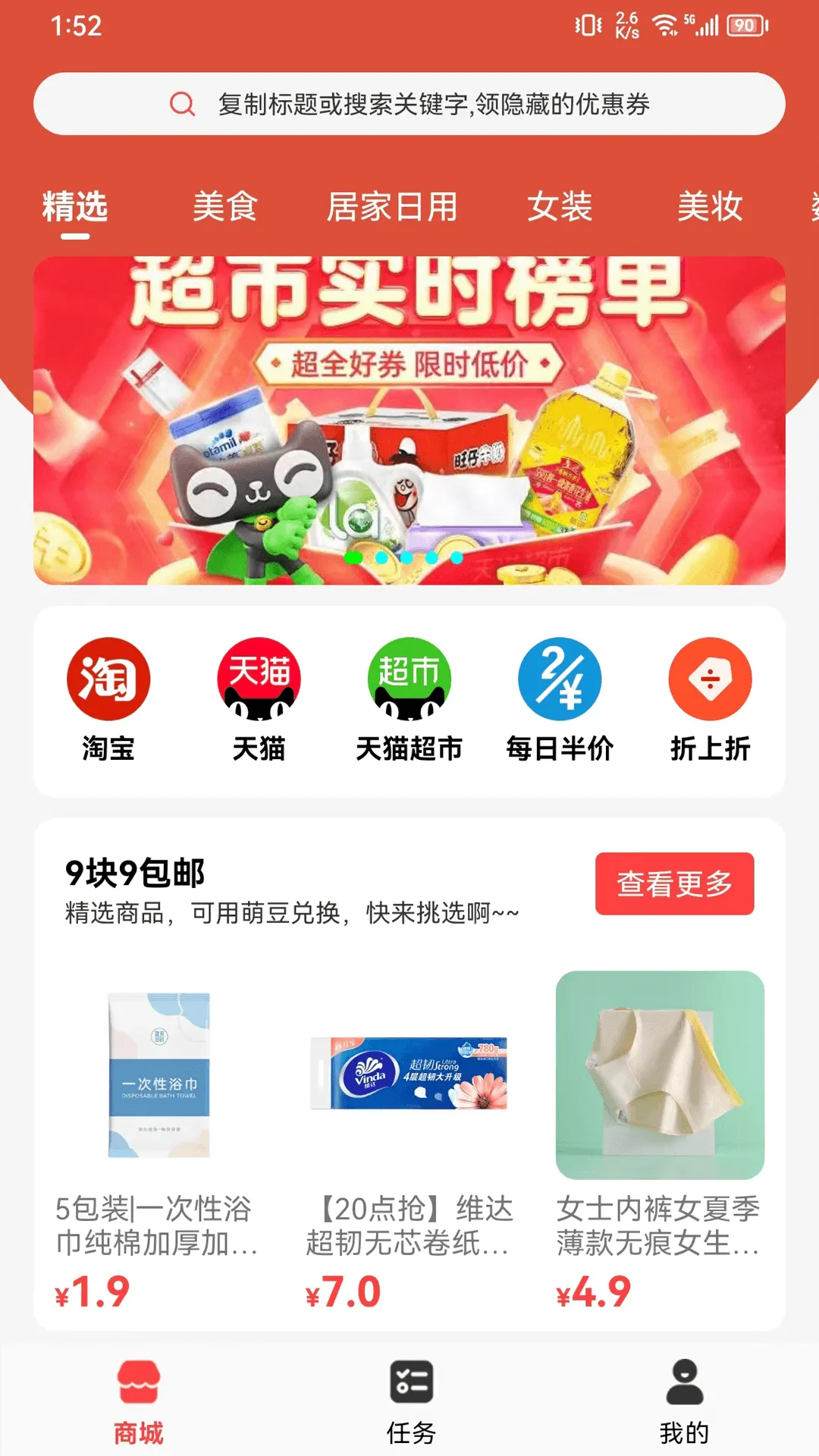The height and width of the screenshot is (1456, 819).
Task: Open the 淘宝 channel icon
Action: point(109,680)
